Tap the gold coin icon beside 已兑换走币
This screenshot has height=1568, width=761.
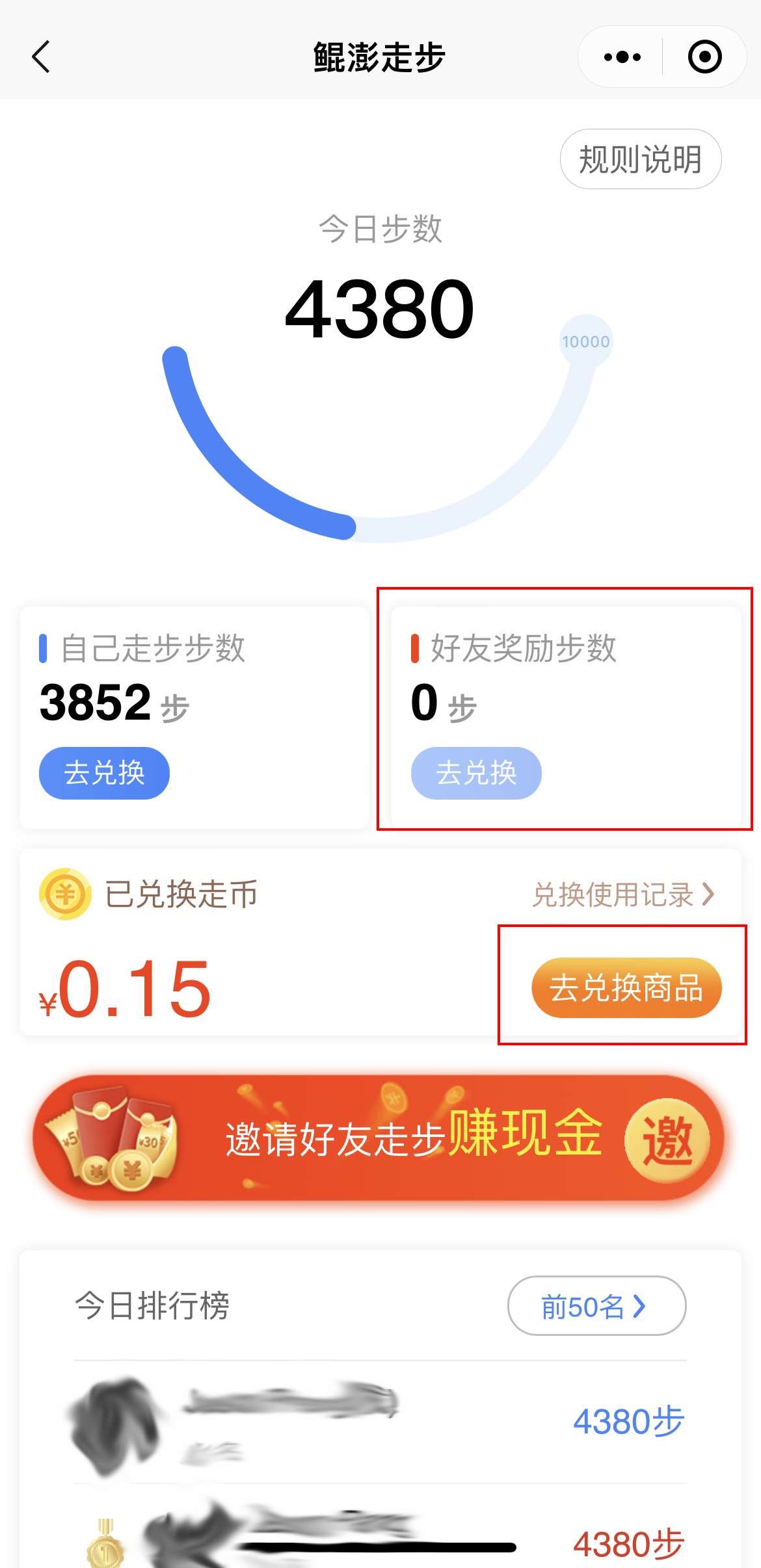click(65, 894)
